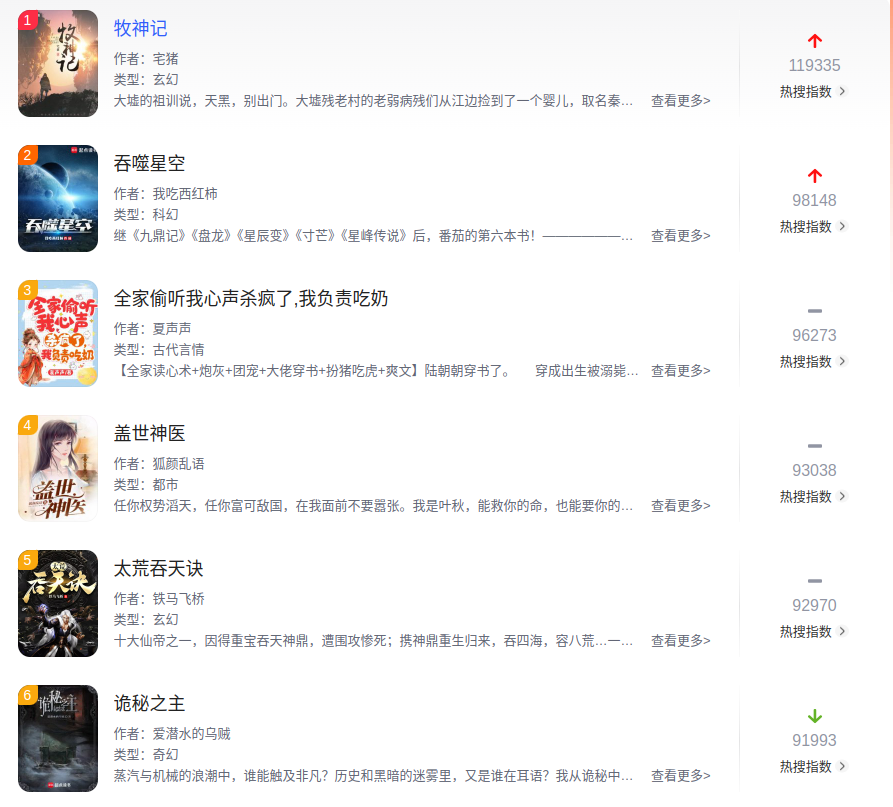Check 热搜指数 for 盖世神医

[x=813, y=496]
